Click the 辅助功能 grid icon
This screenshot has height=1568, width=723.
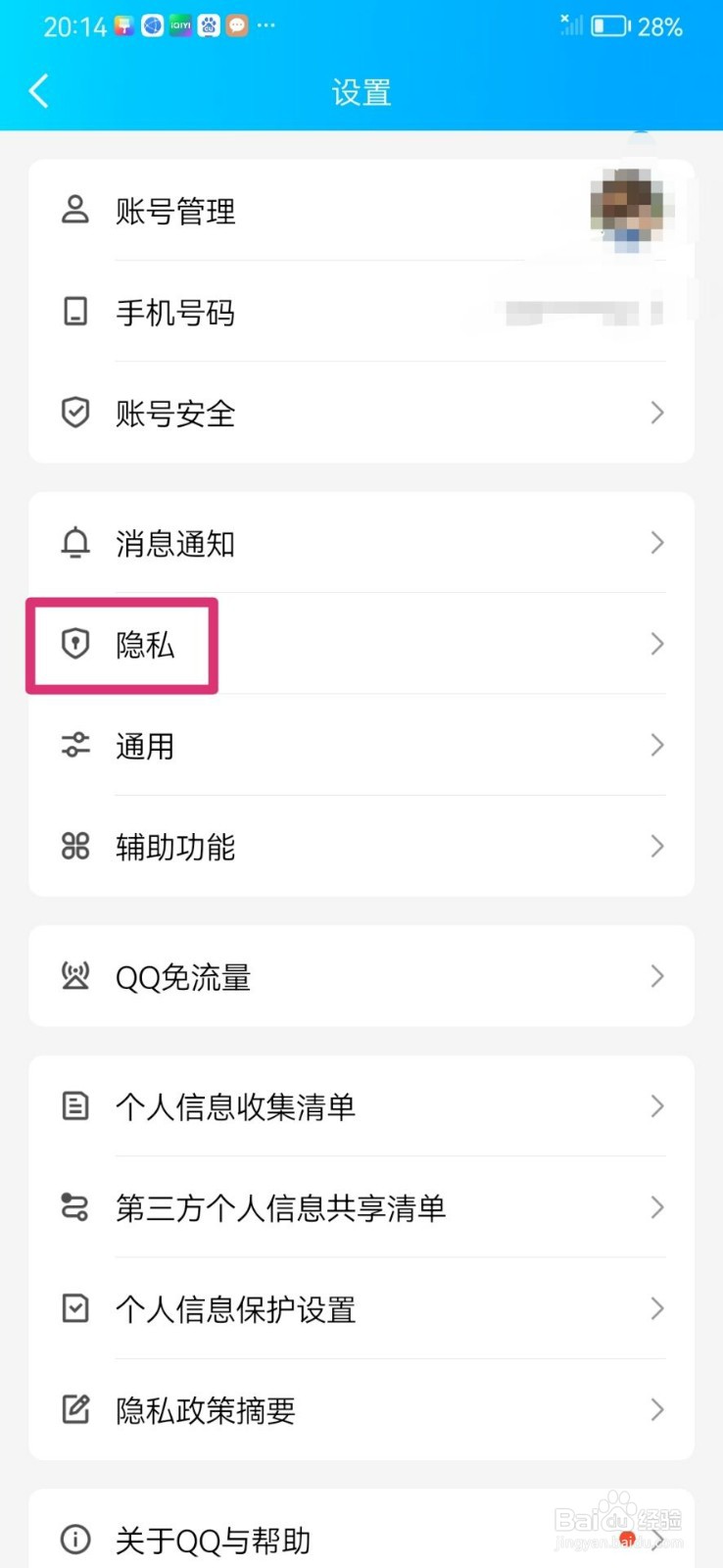[x=74, y=847]
